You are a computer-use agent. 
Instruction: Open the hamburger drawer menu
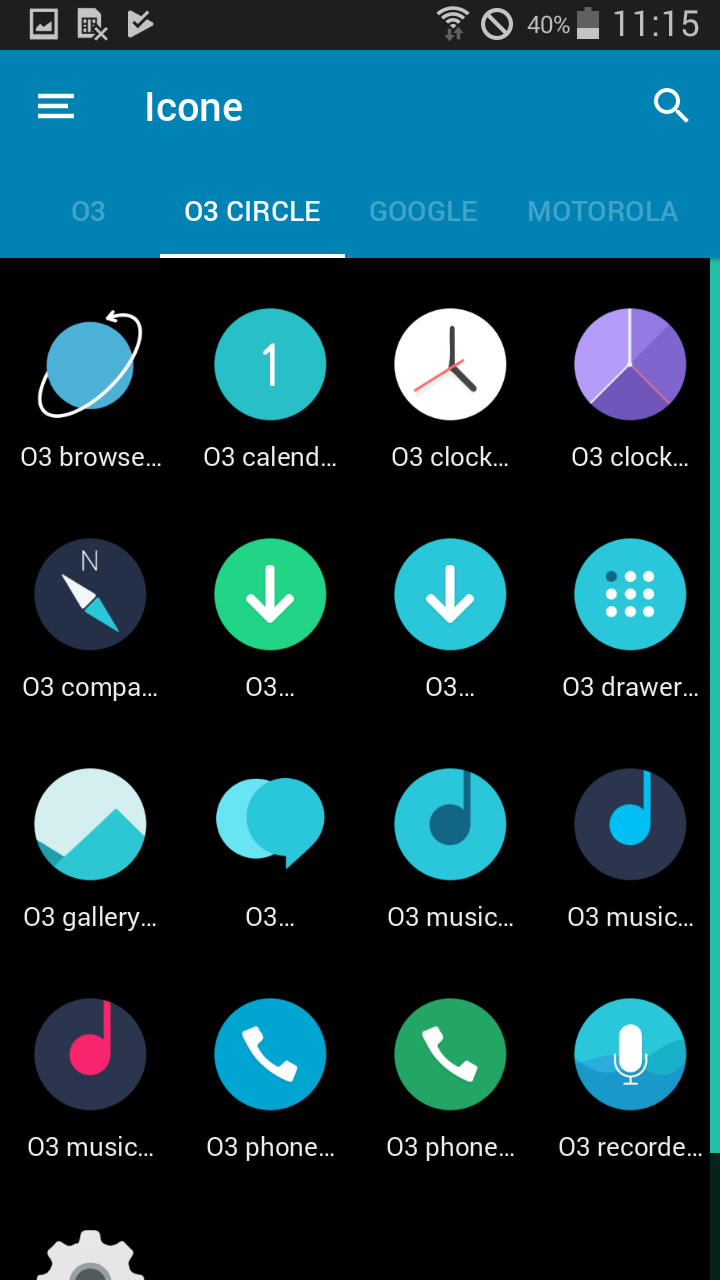(x=56, y=106)
